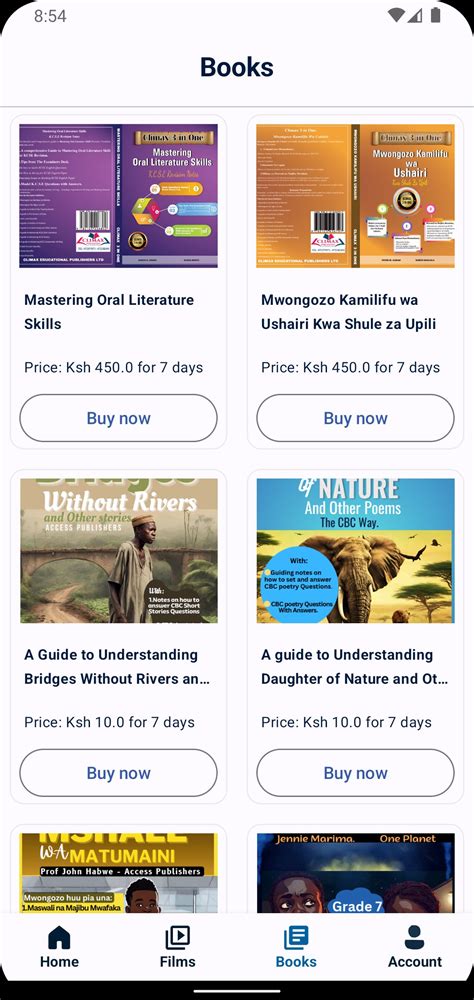Buy Mastering Oral Literature Skills now
This screenshot has width=474, height=1000.
pyautogui.click(x=119, y=418)
